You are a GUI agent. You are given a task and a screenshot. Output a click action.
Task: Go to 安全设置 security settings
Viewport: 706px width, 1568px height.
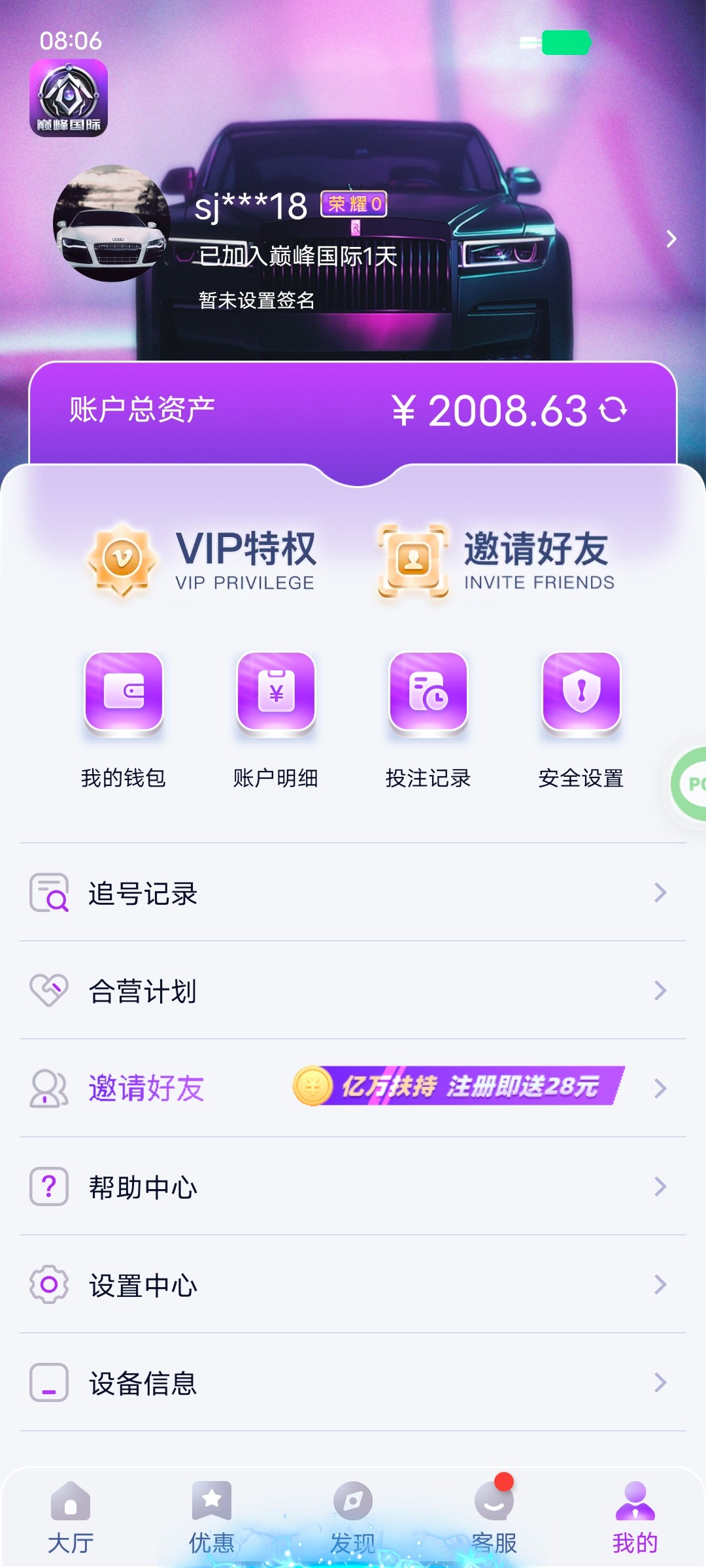click(581, 719)
